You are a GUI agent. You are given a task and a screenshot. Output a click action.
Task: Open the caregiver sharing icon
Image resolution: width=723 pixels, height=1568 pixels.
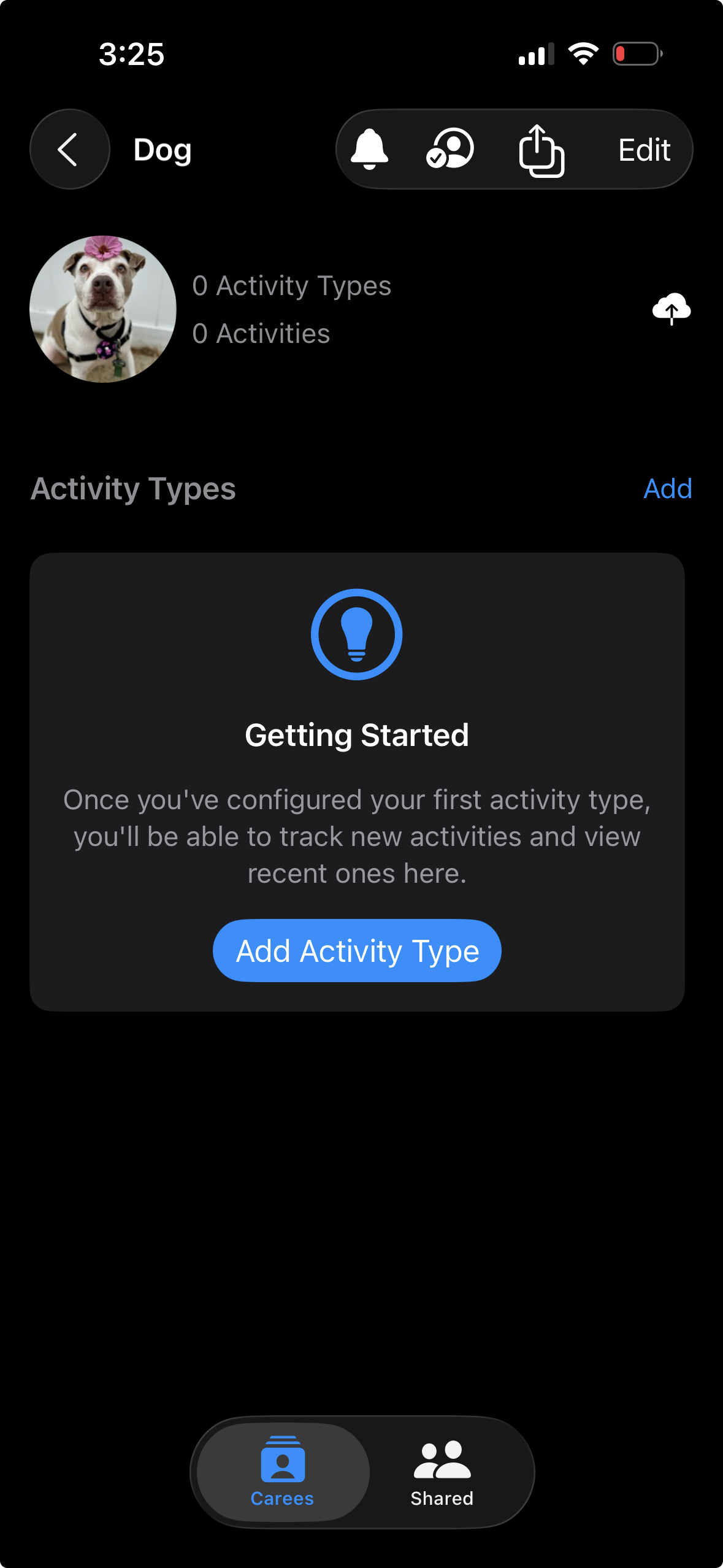[450, 150]
